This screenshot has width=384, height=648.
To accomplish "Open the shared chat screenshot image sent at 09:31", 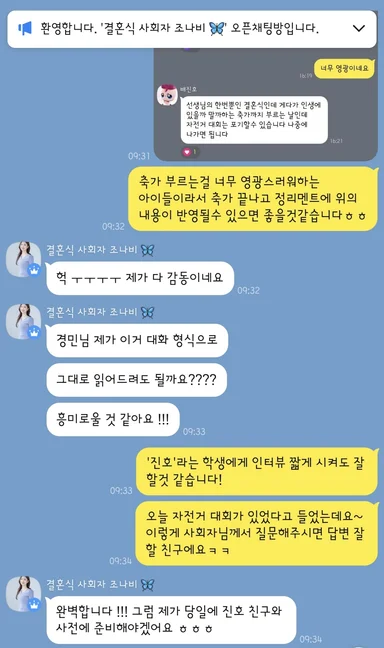I will coord(265,104).
